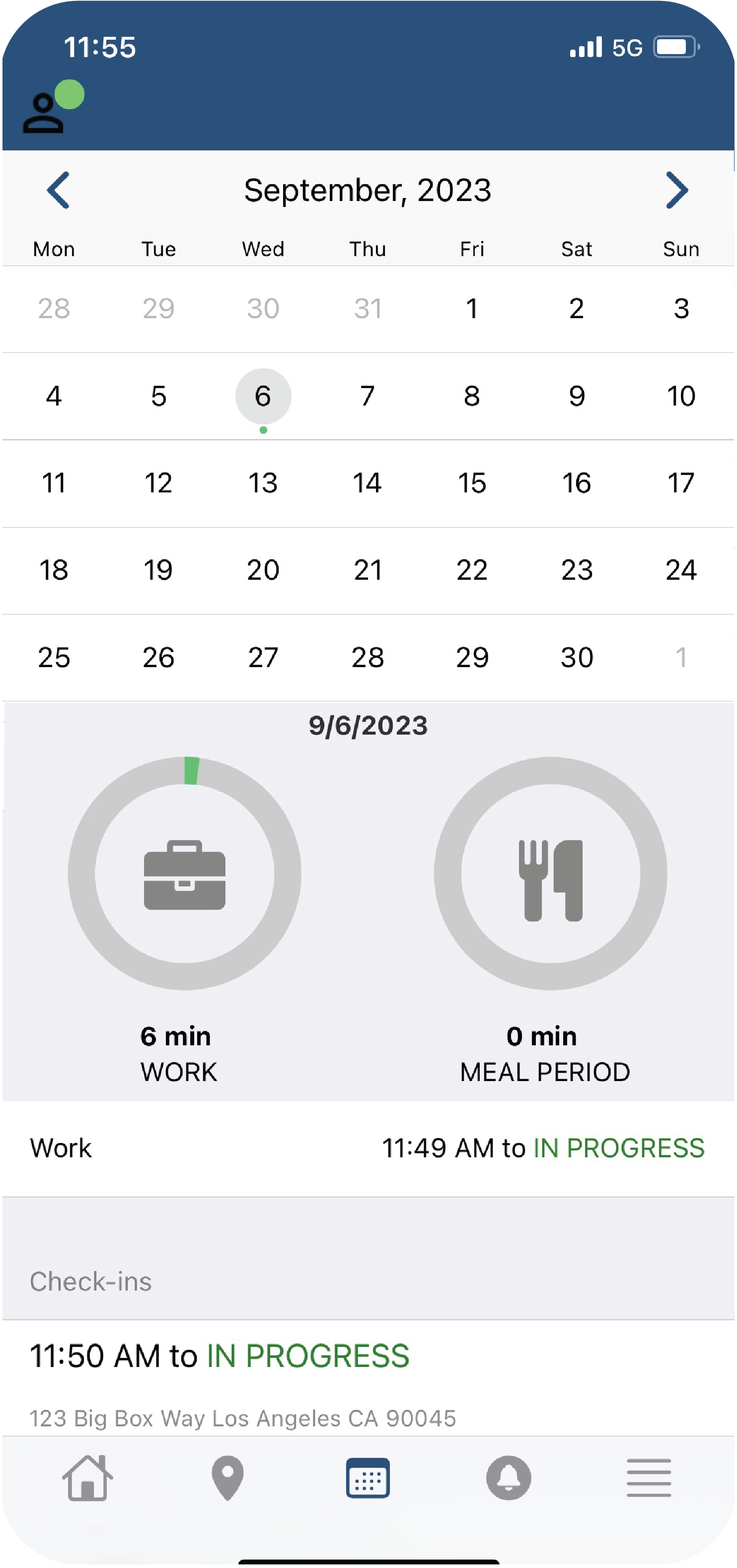The height and width of the screenshot is (1568, 737).
Task: Go to the Home tab
Action: [87, 1478]
